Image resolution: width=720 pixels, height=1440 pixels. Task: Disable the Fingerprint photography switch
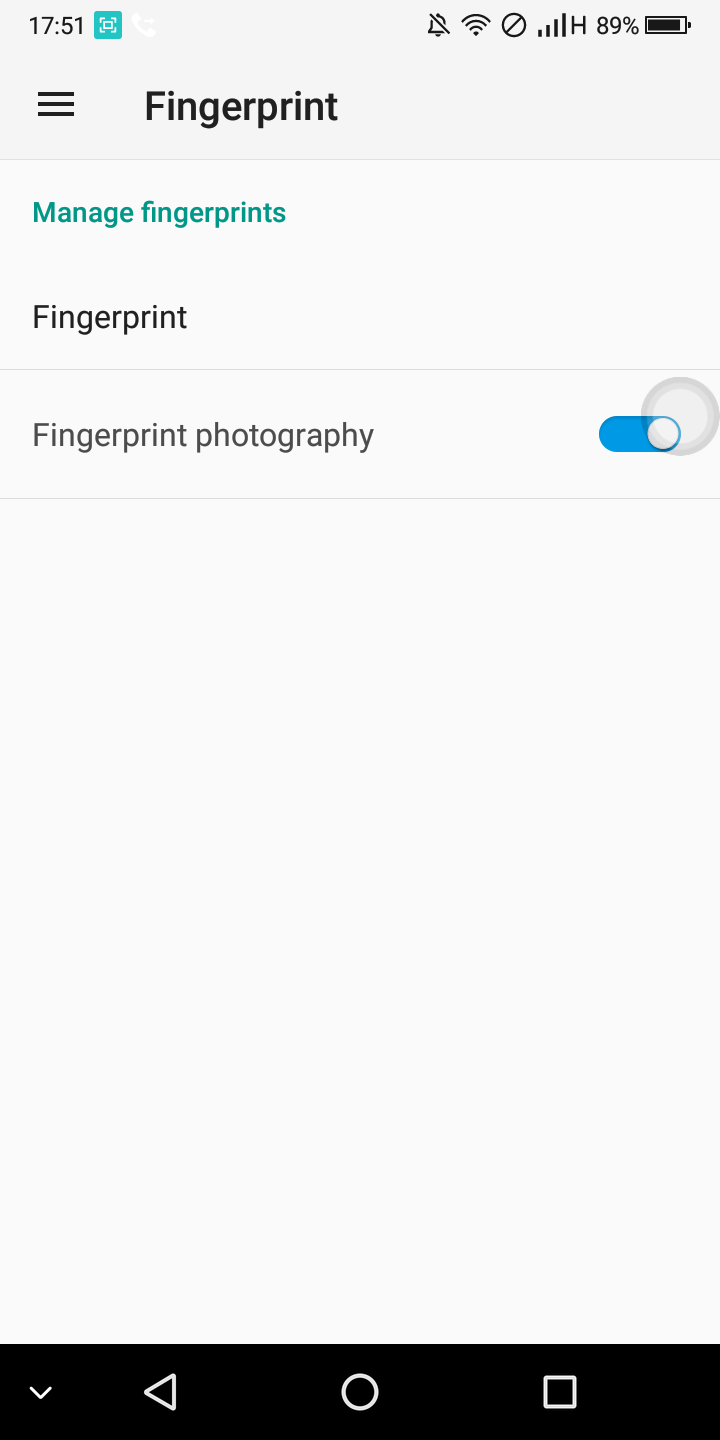(640, 434)
